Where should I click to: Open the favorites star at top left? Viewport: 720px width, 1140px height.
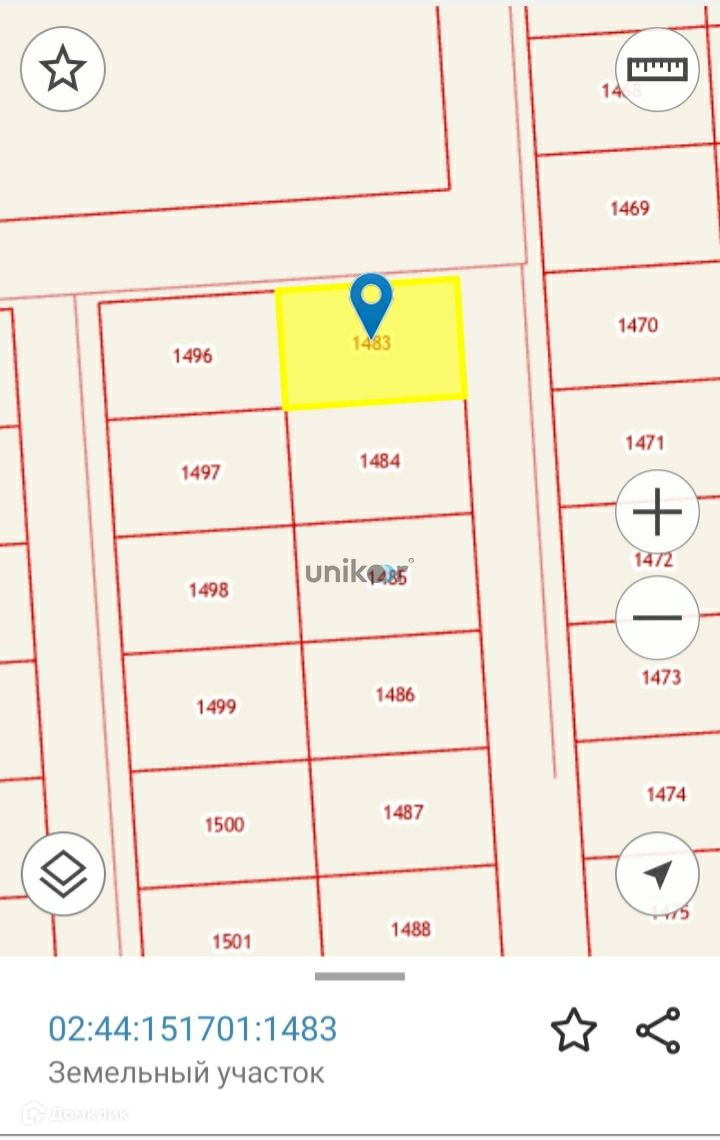tap(63, 69)
